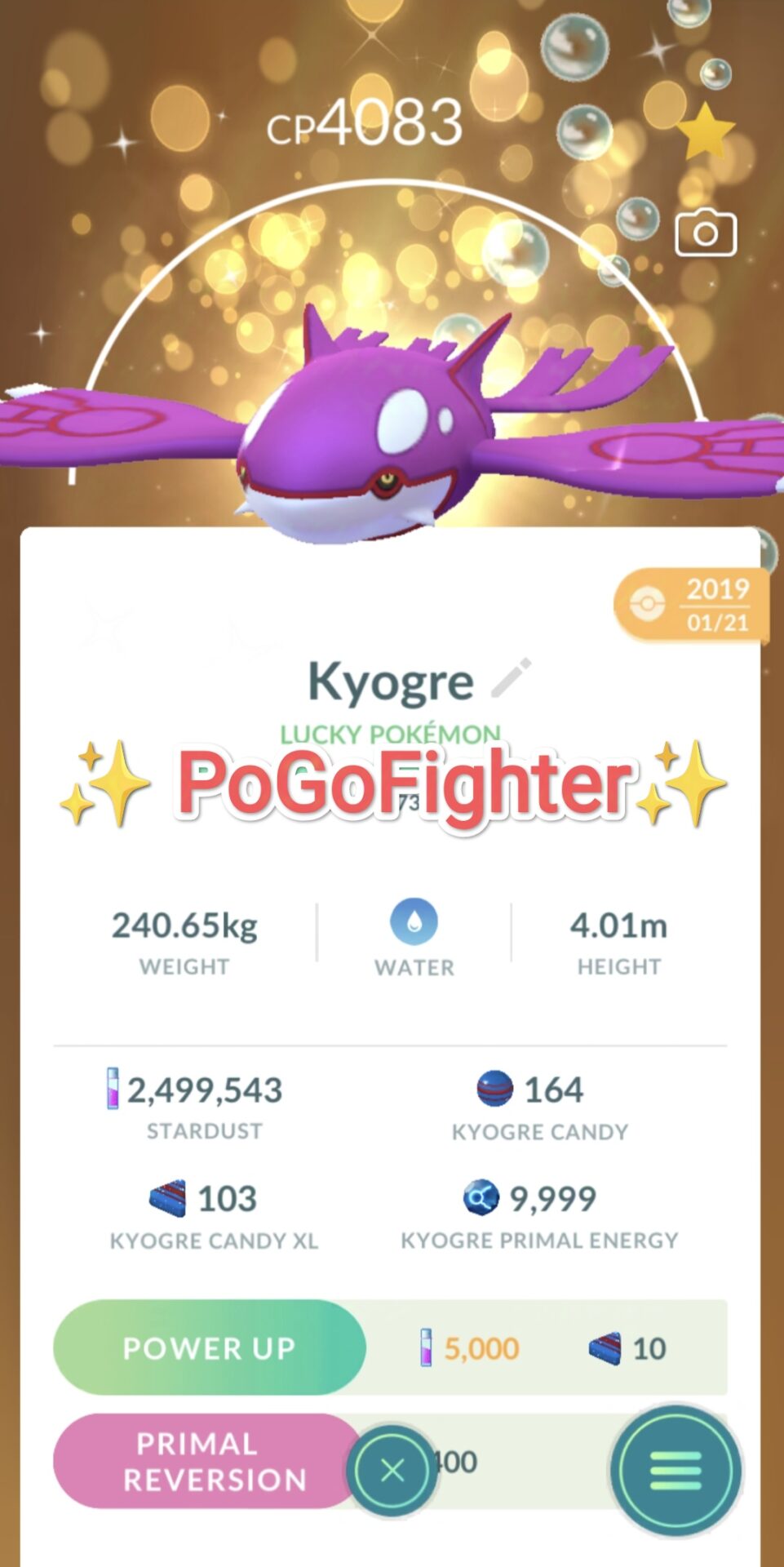This screenshot has width=784, height=1567.
Task: Close the Pokémon detail screen
Action: coord(392,1470)
